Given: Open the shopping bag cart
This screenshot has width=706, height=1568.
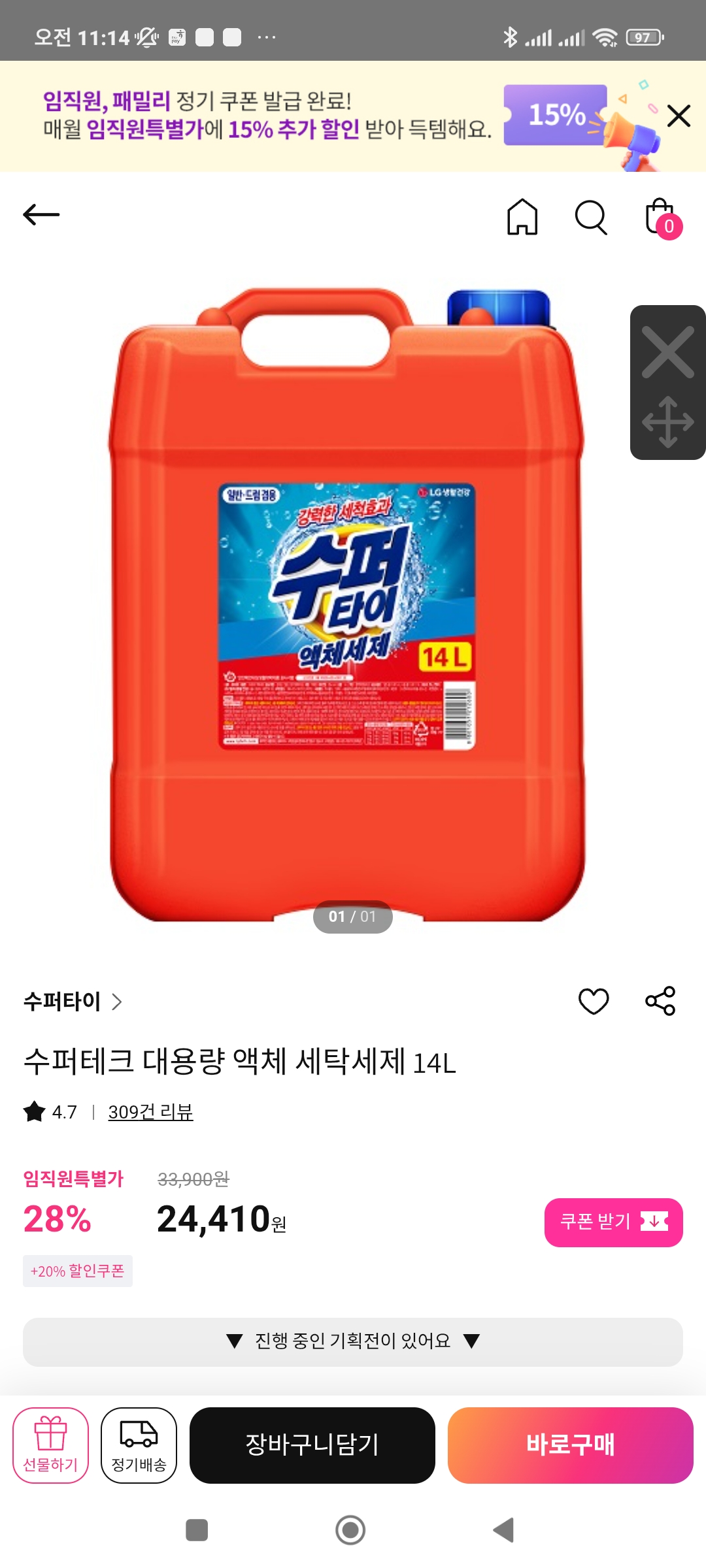Looking at the screenshot, I should tap(661, 218).
